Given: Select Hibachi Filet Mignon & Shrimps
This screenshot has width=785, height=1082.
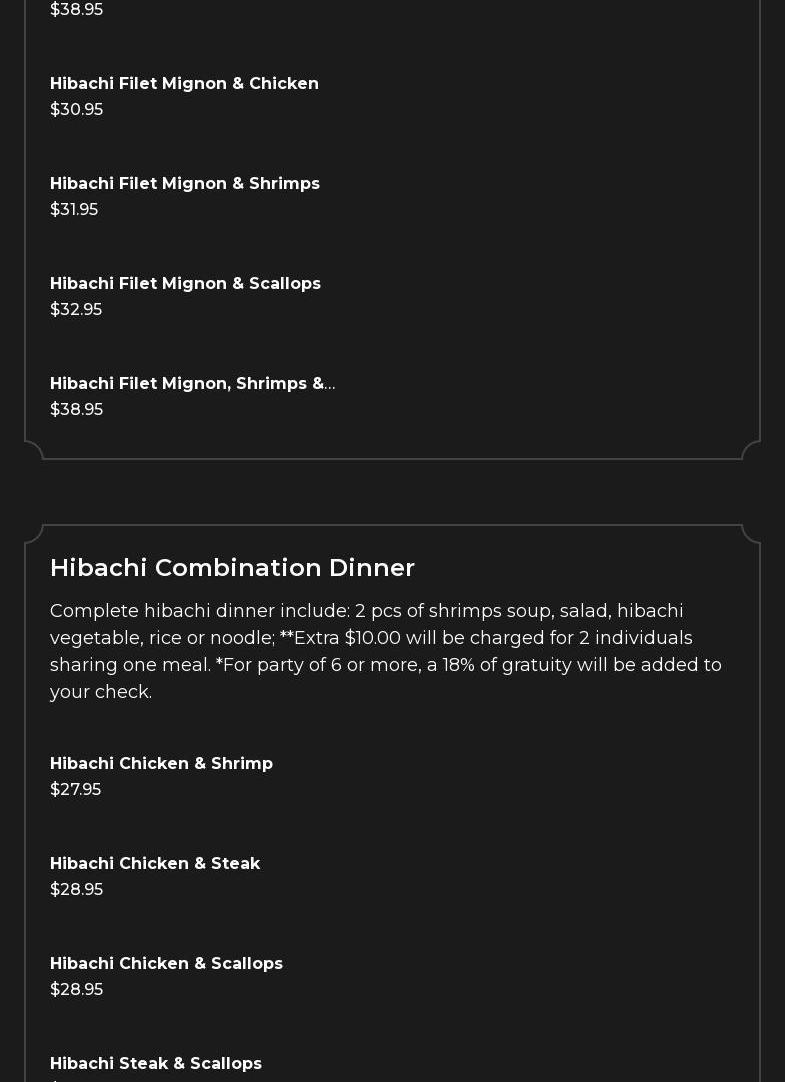Looking at the screenshot, I should pyautogui.click(x=185, y=184).
